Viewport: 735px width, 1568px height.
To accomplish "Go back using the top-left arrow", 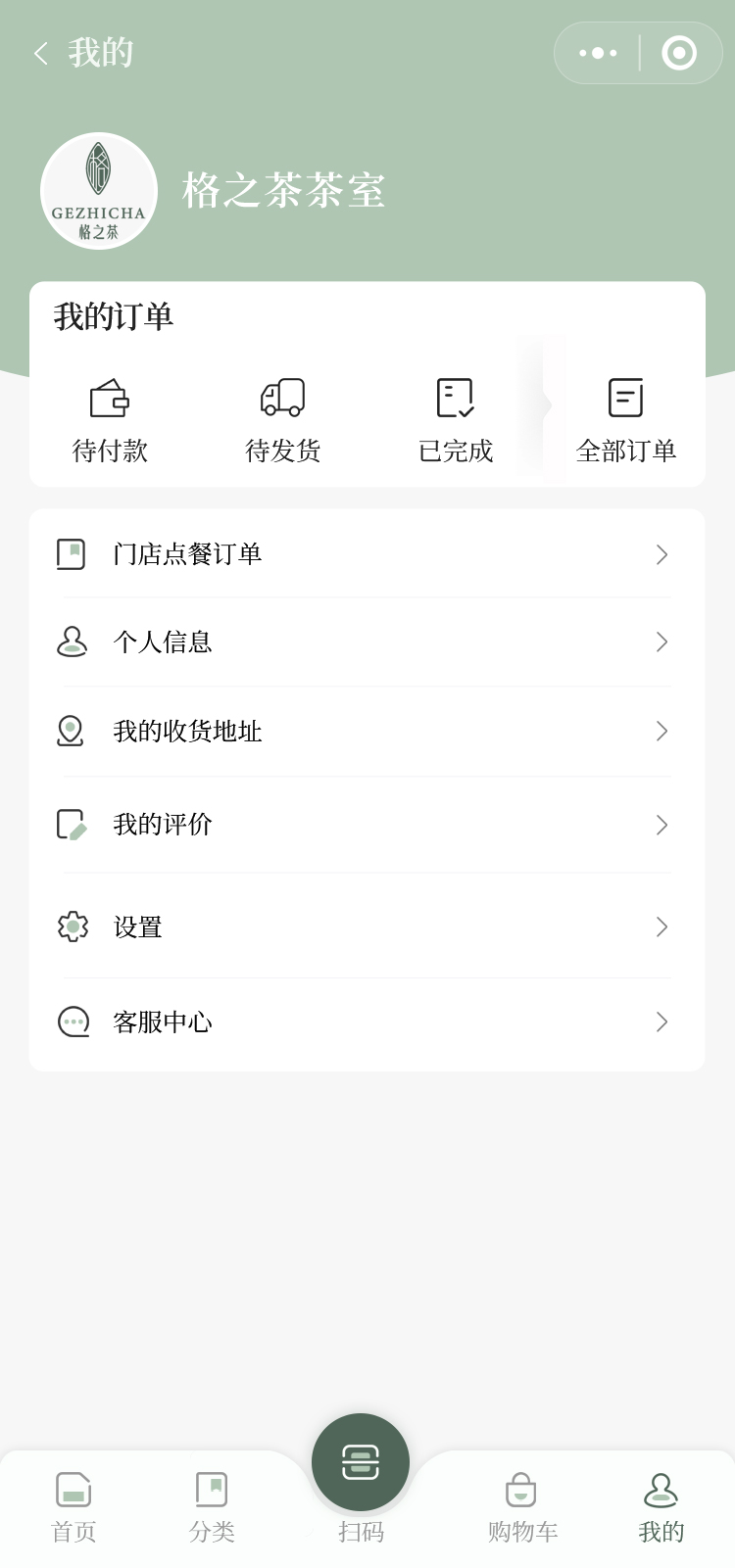I will point(41,53).
